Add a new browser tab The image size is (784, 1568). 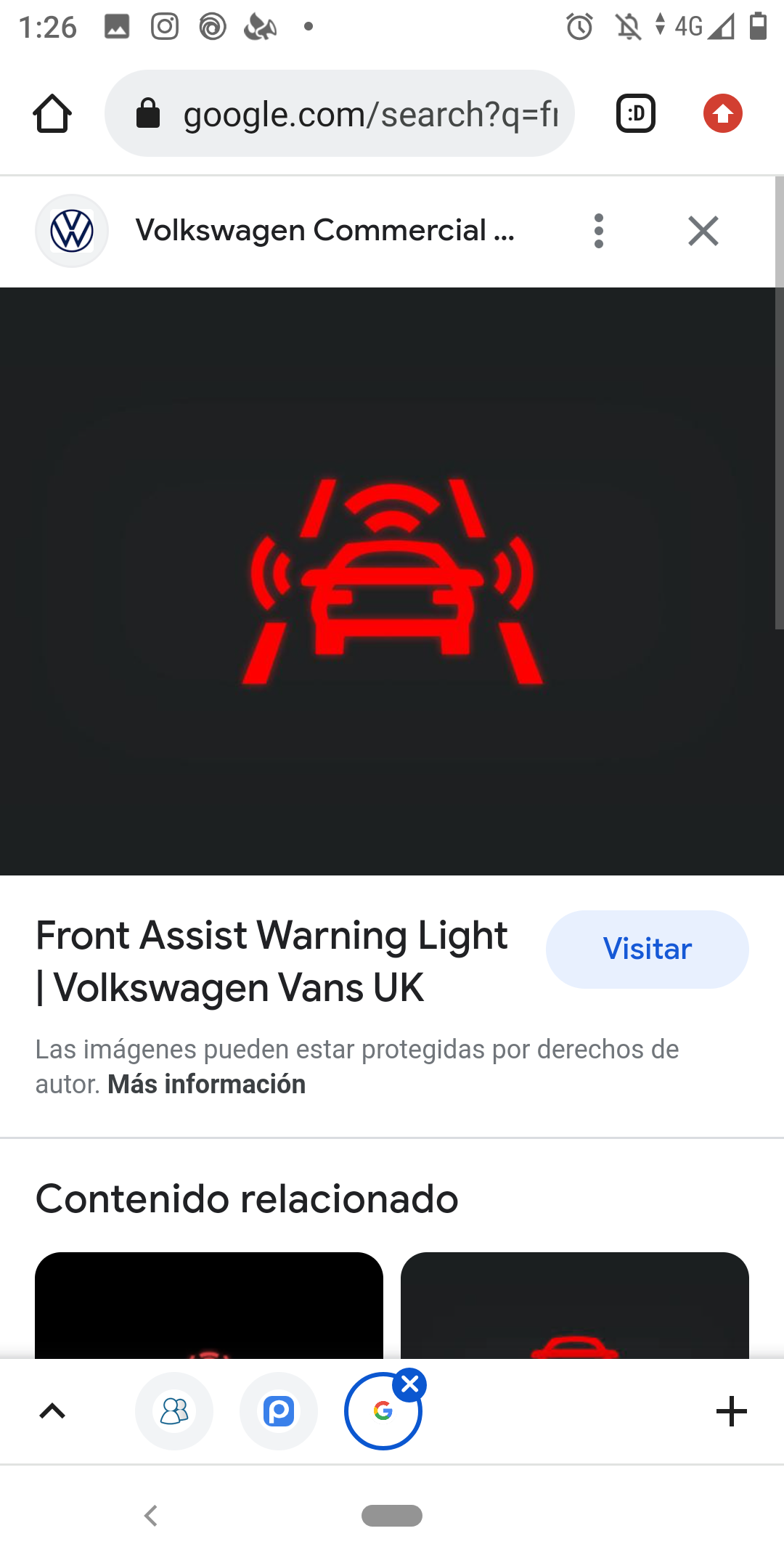731,1411
